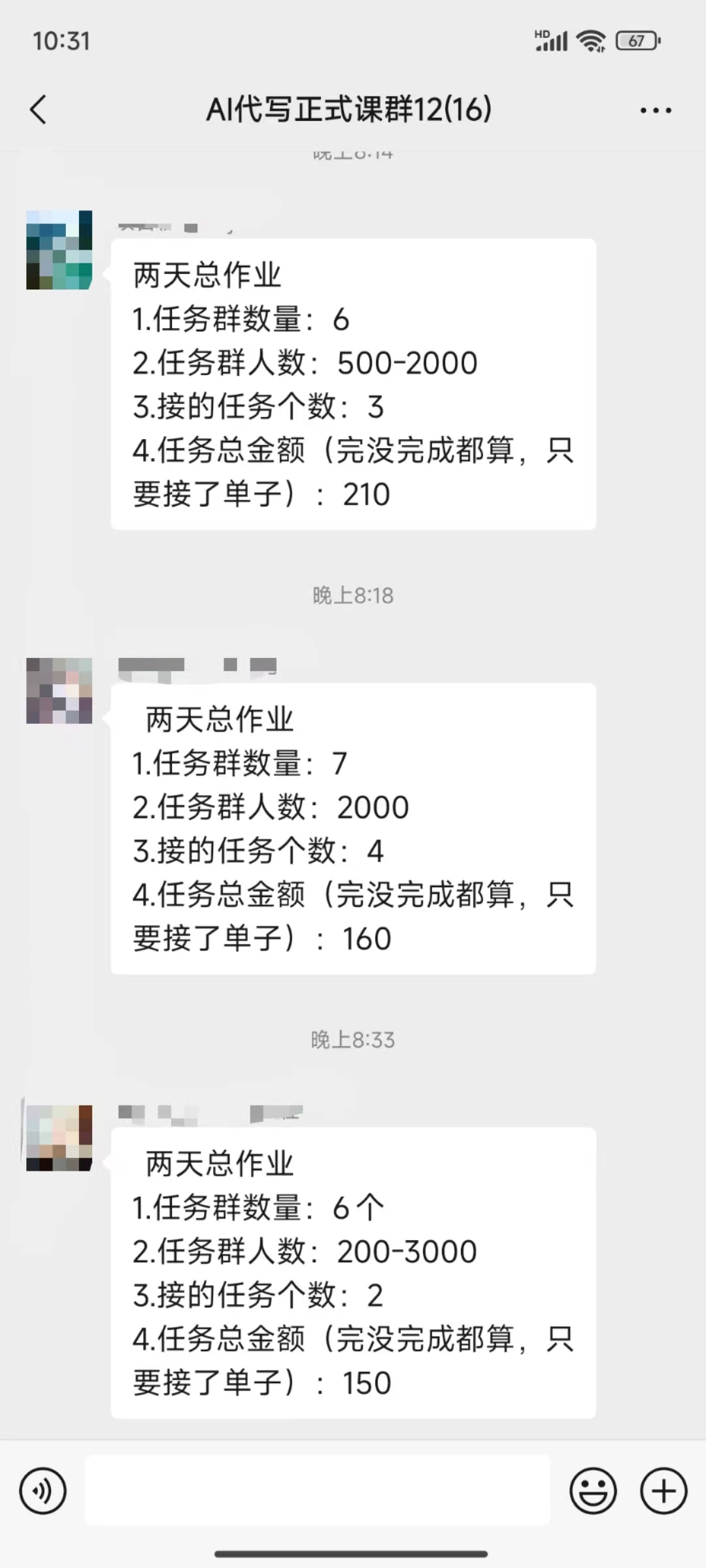706x1568 pixels.
Task: Open the plus attachments menu
Action: [664, 1490]
